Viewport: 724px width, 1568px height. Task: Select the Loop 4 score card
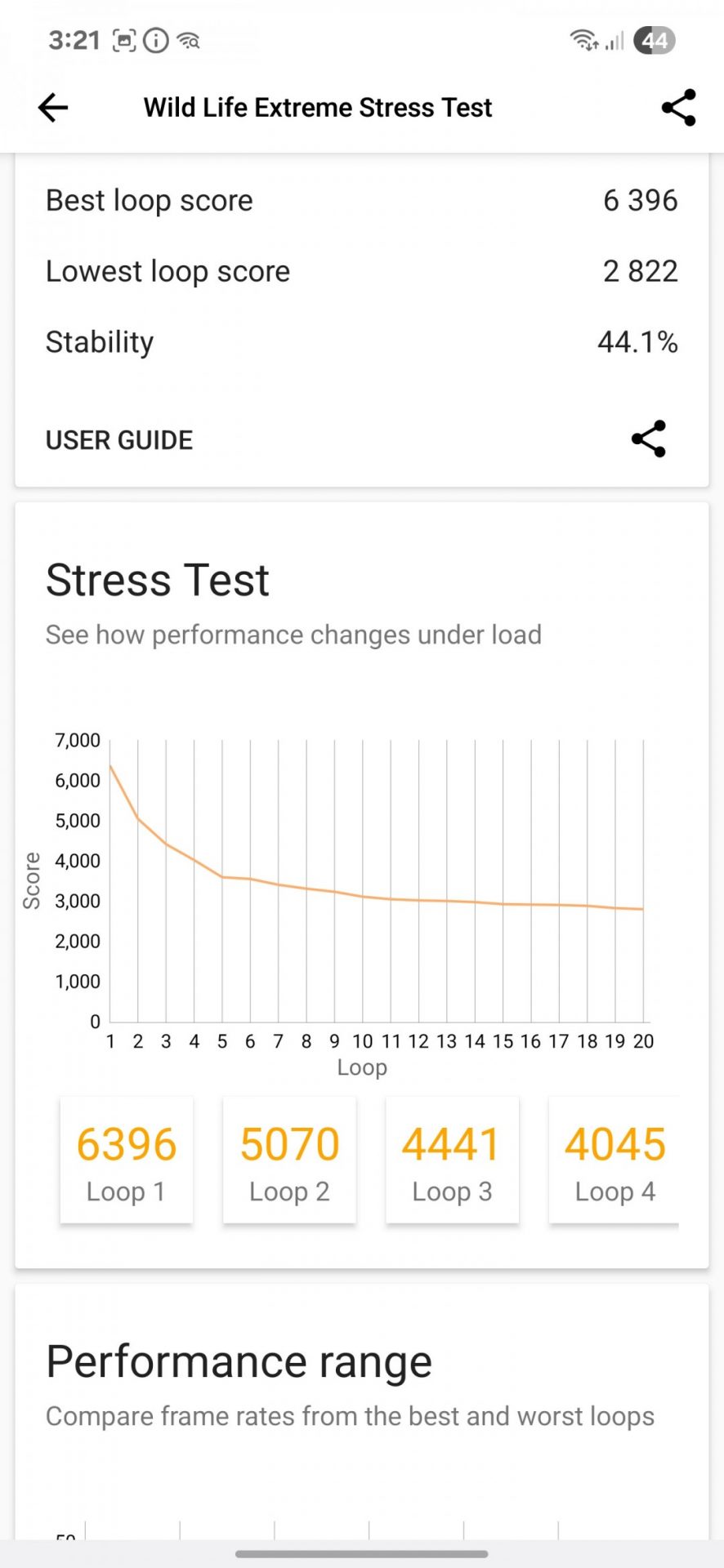click(615, 1160)
